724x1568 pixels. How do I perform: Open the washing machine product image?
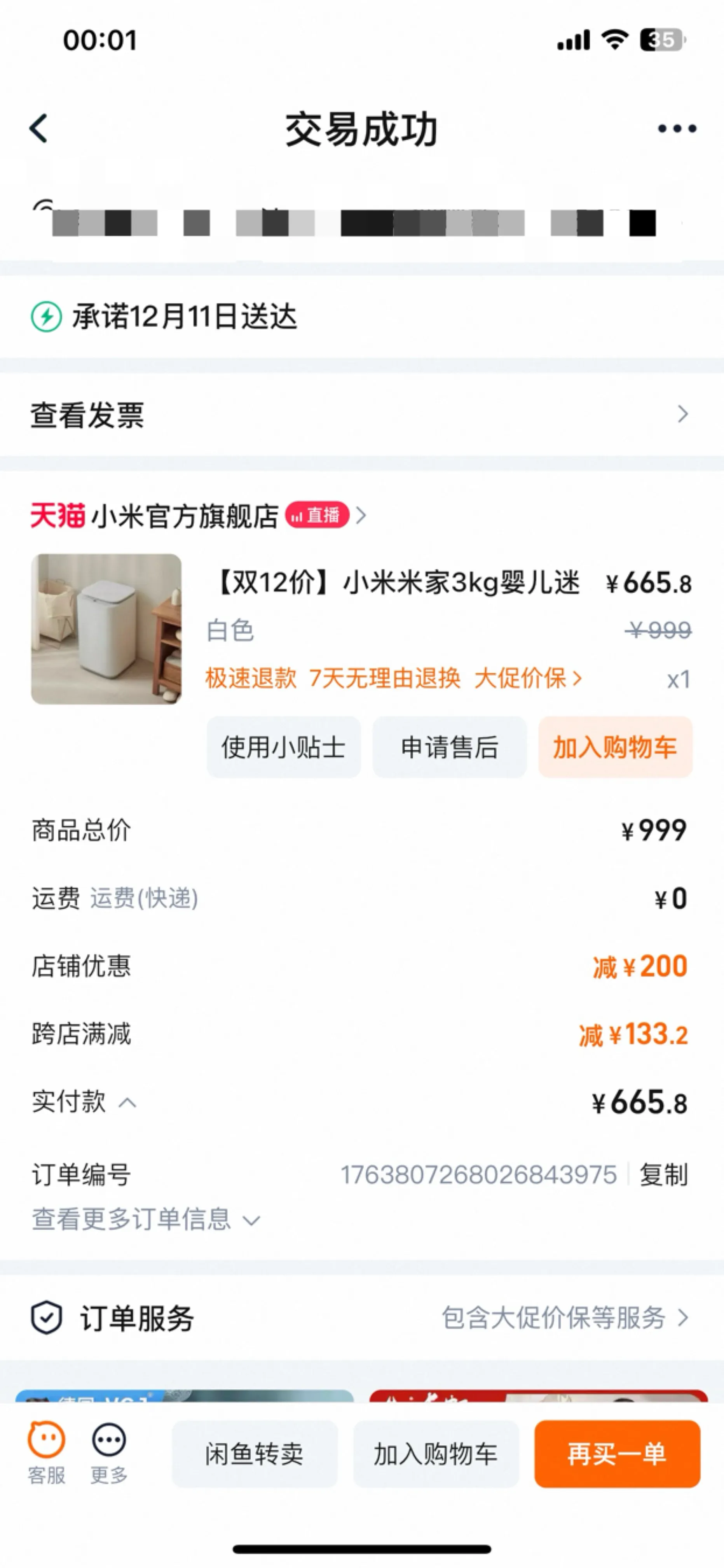point(106,629)
